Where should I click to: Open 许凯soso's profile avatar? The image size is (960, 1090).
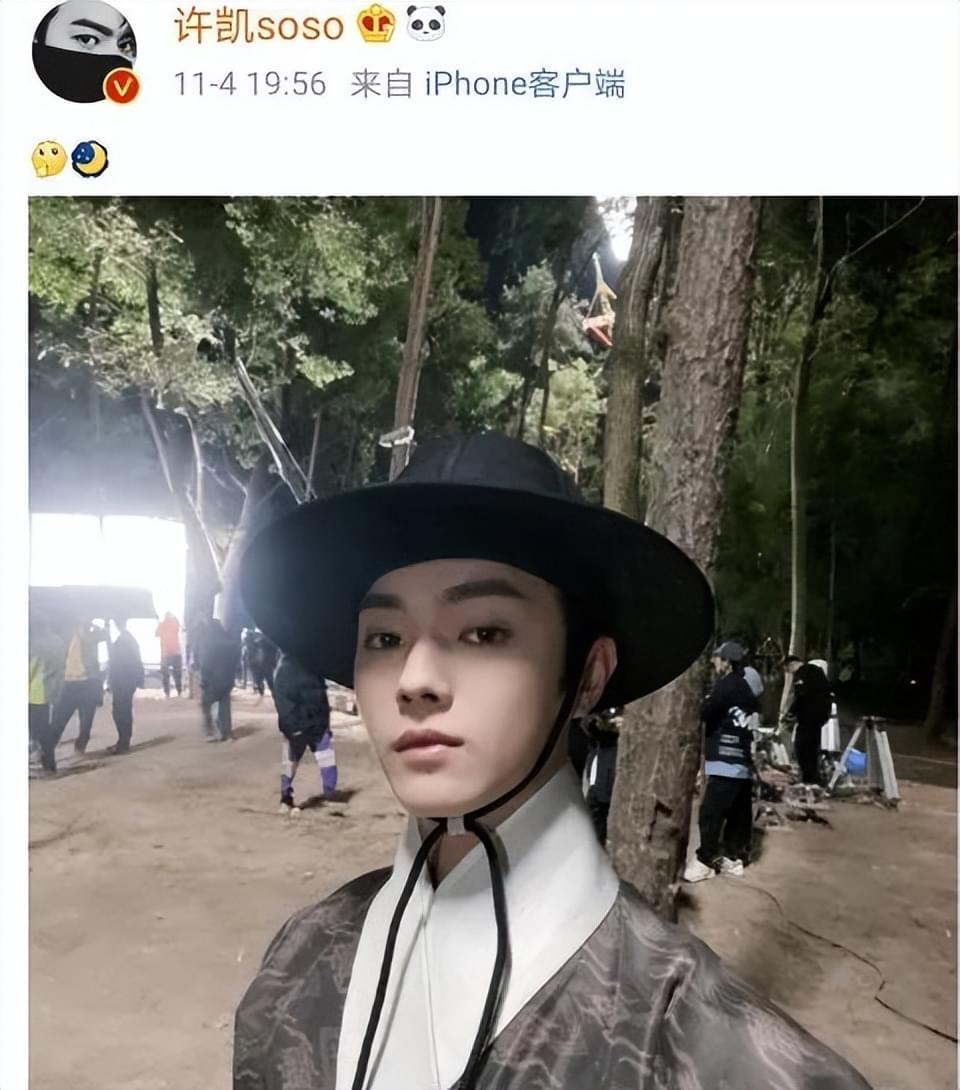click(84, 52)
